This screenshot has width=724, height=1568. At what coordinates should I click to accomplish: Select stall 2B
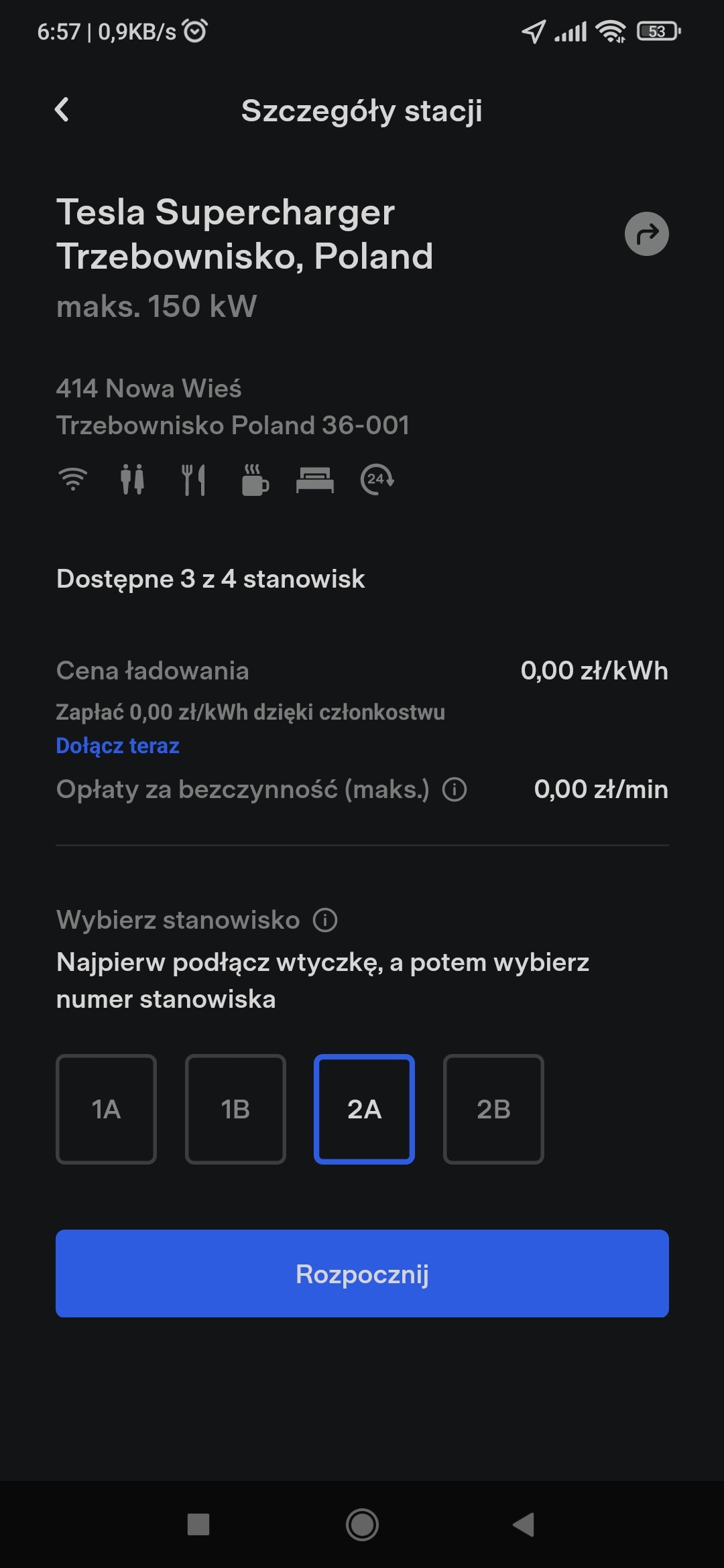[493, 1109]
